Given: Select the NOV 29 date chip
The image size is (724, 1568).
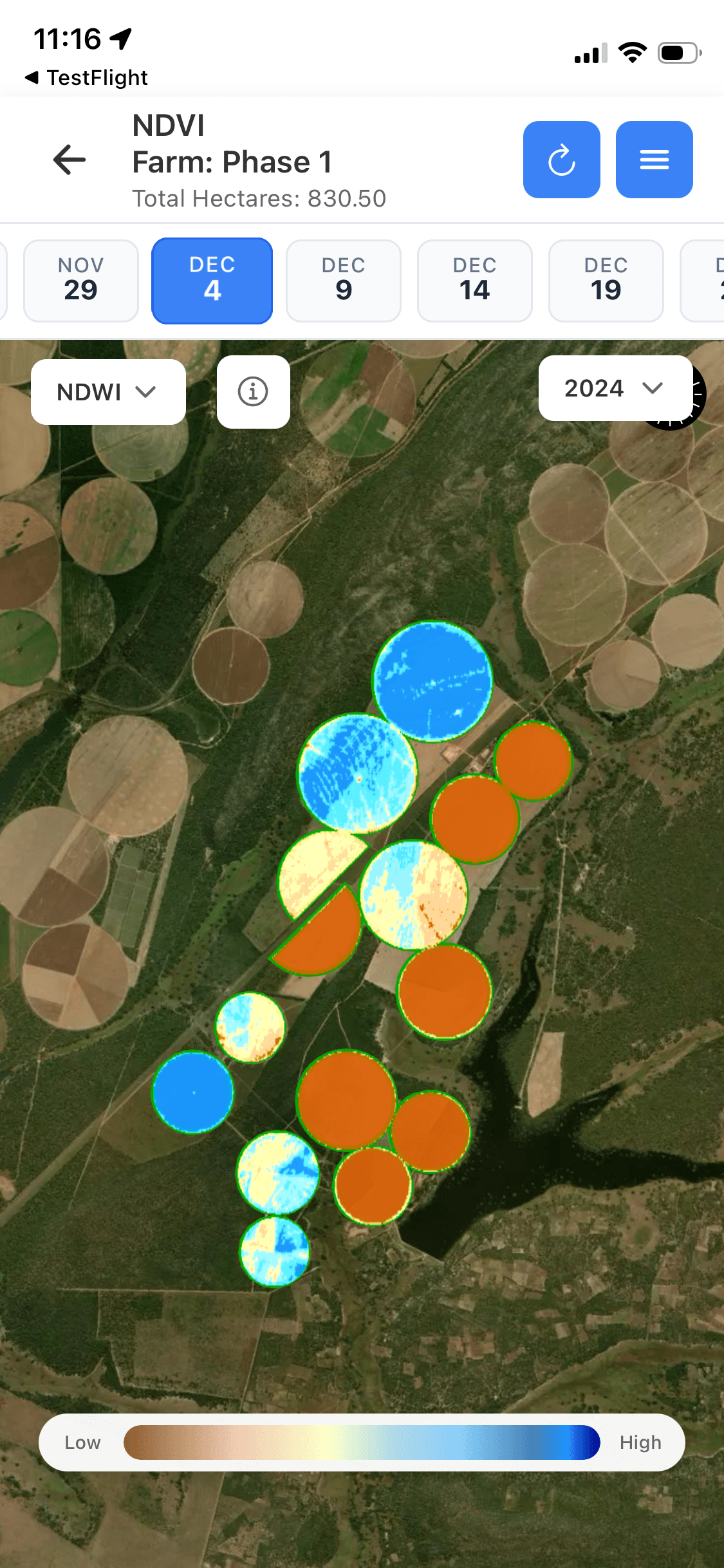Looking at the screenshot, I should click(80, 280).
